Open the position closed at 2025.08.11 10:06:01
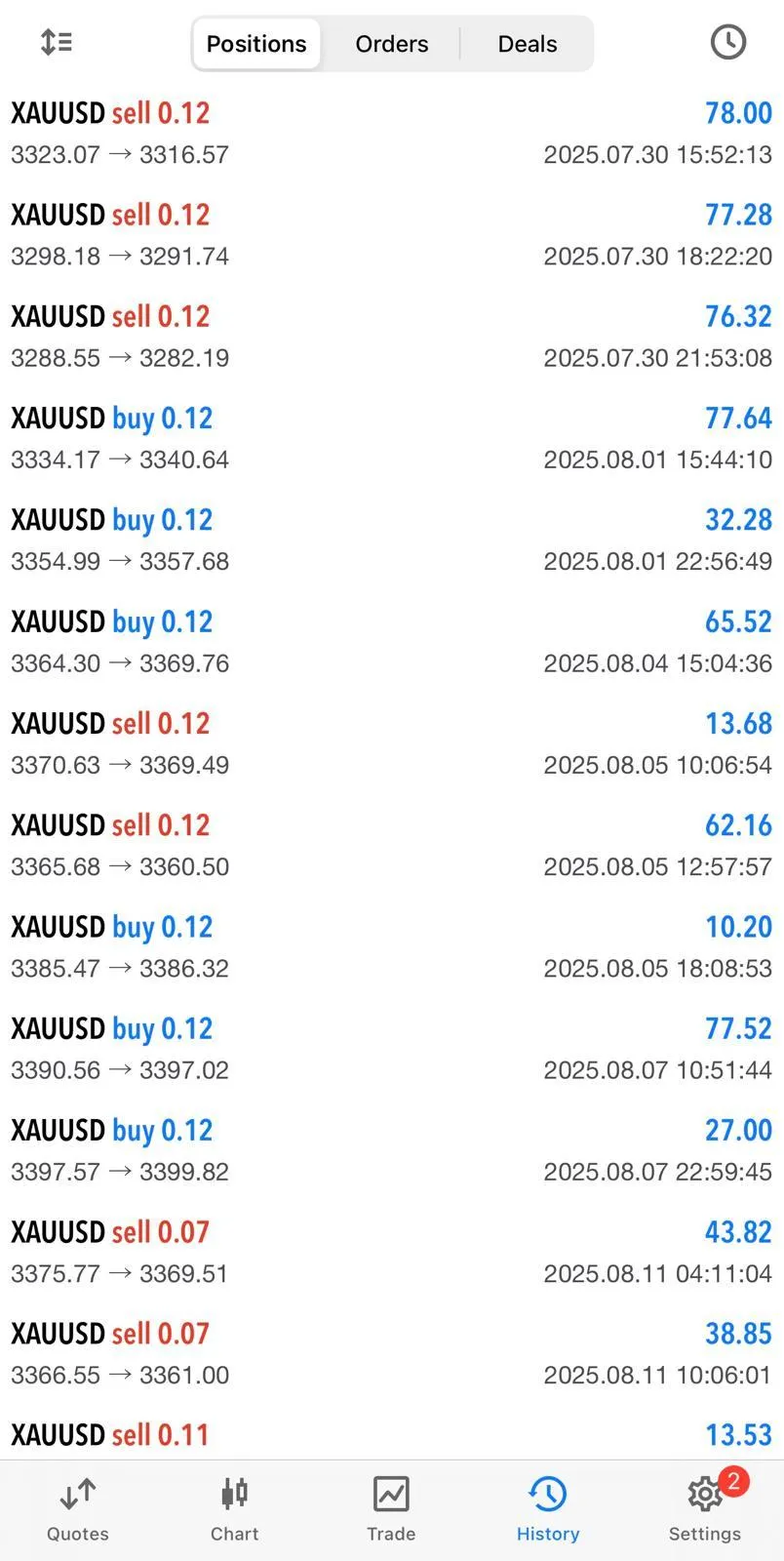The height and width of the screenshot is (1561, 784). [x=391, y=1354]
